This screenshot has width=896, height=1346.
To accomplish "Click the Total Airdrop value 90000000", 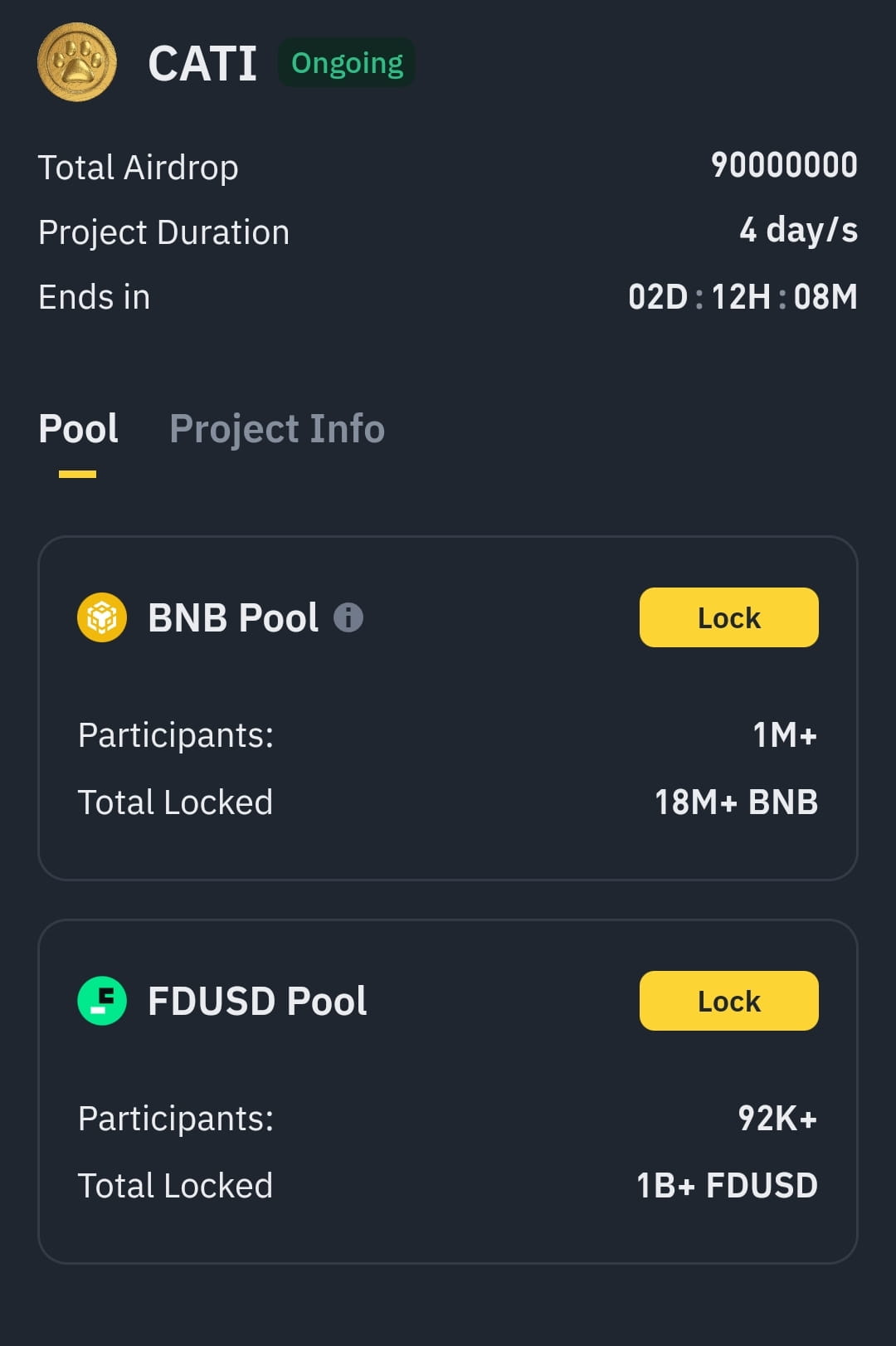I will [x=783, y=165].
